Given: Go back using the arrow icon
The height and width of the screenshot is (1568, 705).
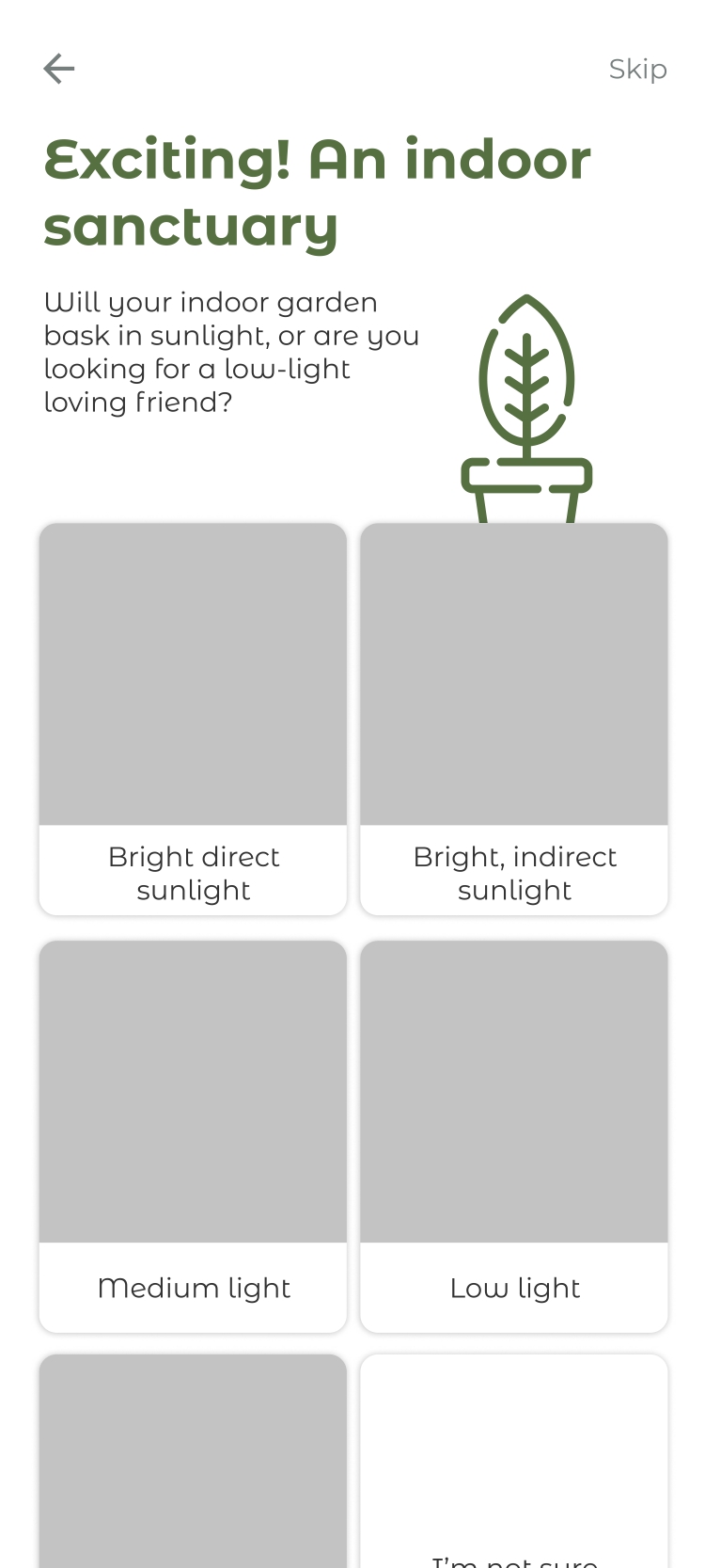Looking at the screenshot, I should point(59,69).
